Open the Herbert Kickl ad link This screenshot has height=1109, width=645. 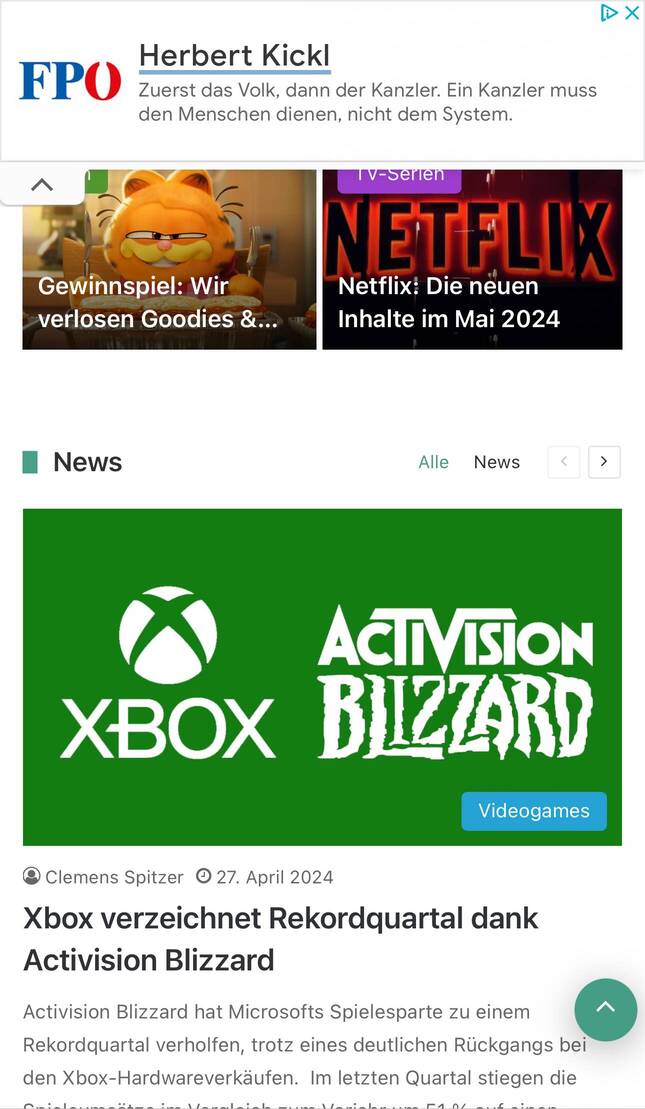(234, 55)
